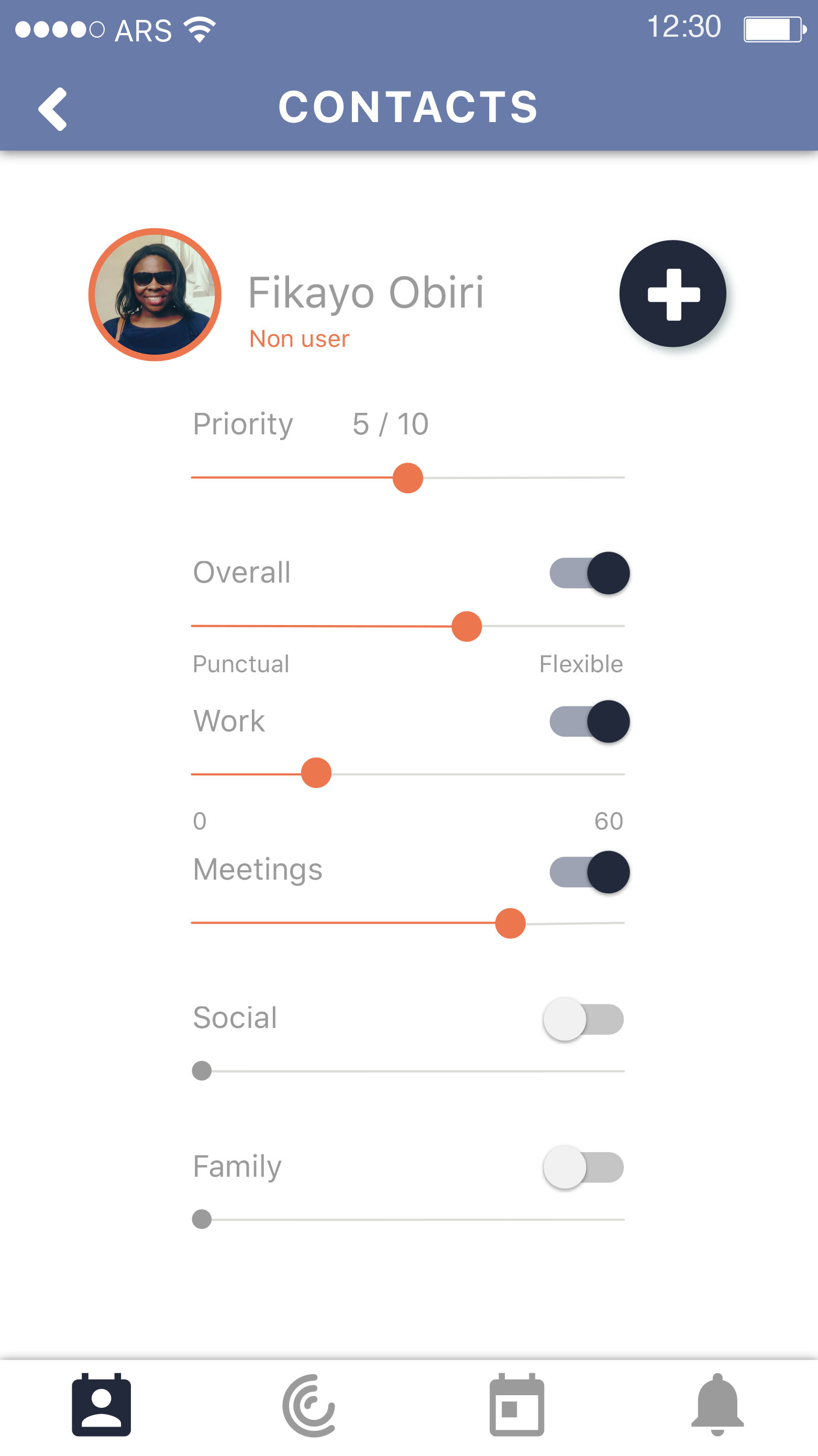Tap the Priority slider handle
Viewport: 818px width, 1456px height.
tap(407, 478)
